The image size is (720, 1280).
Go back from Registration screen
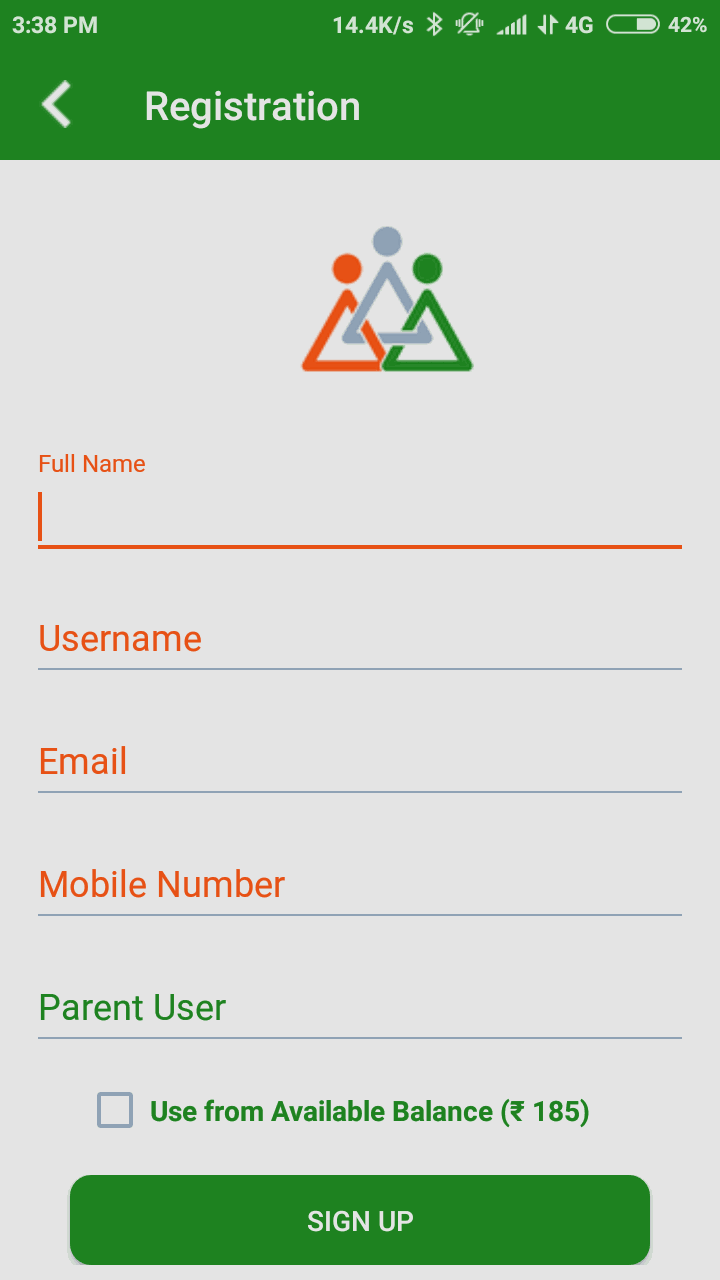[x=56, y=106]
